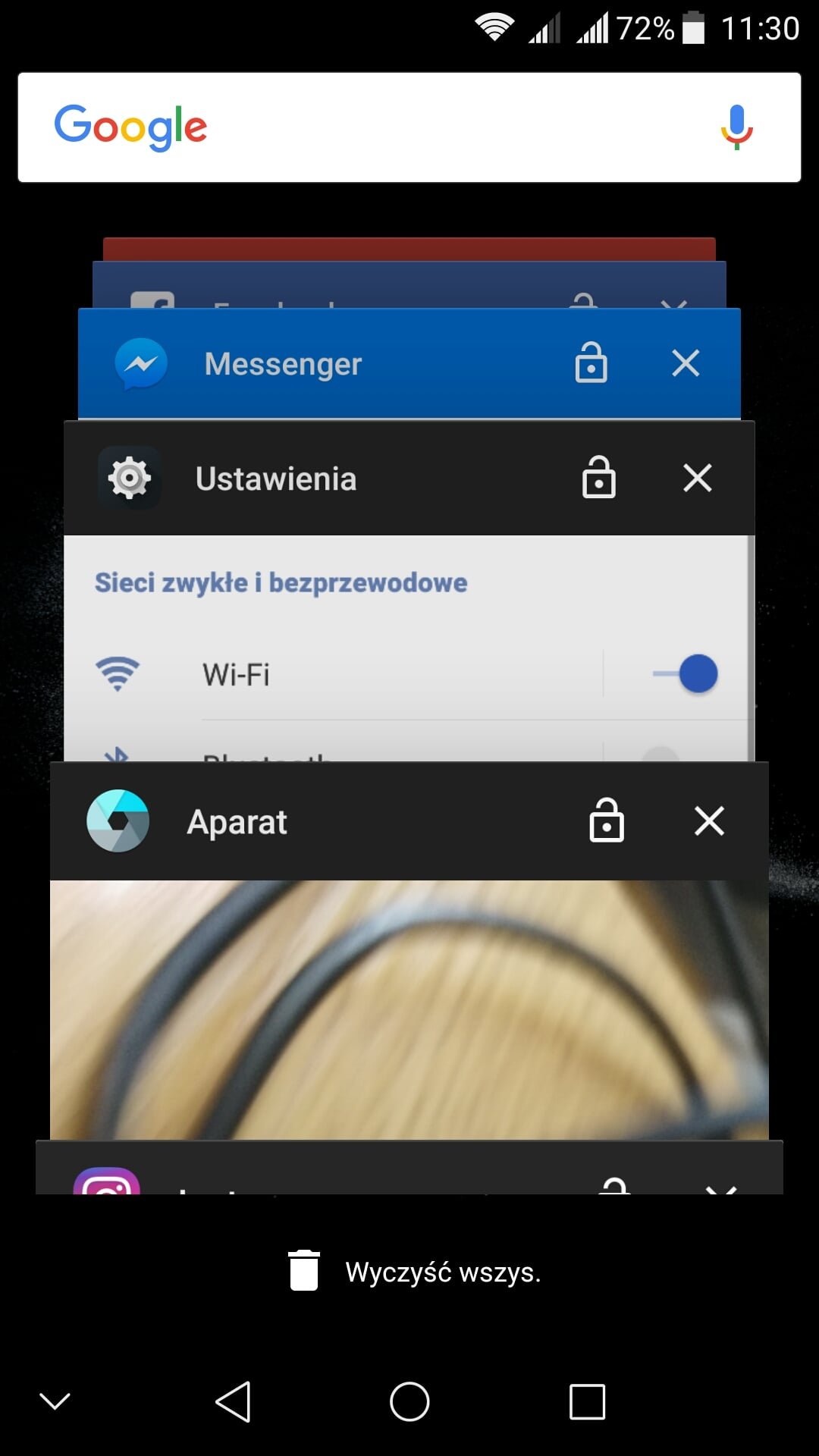The width and height of the screenshot is (819, 1456).
Task: Open the Aparat camera preview
Action: (x=409, y=1009)
